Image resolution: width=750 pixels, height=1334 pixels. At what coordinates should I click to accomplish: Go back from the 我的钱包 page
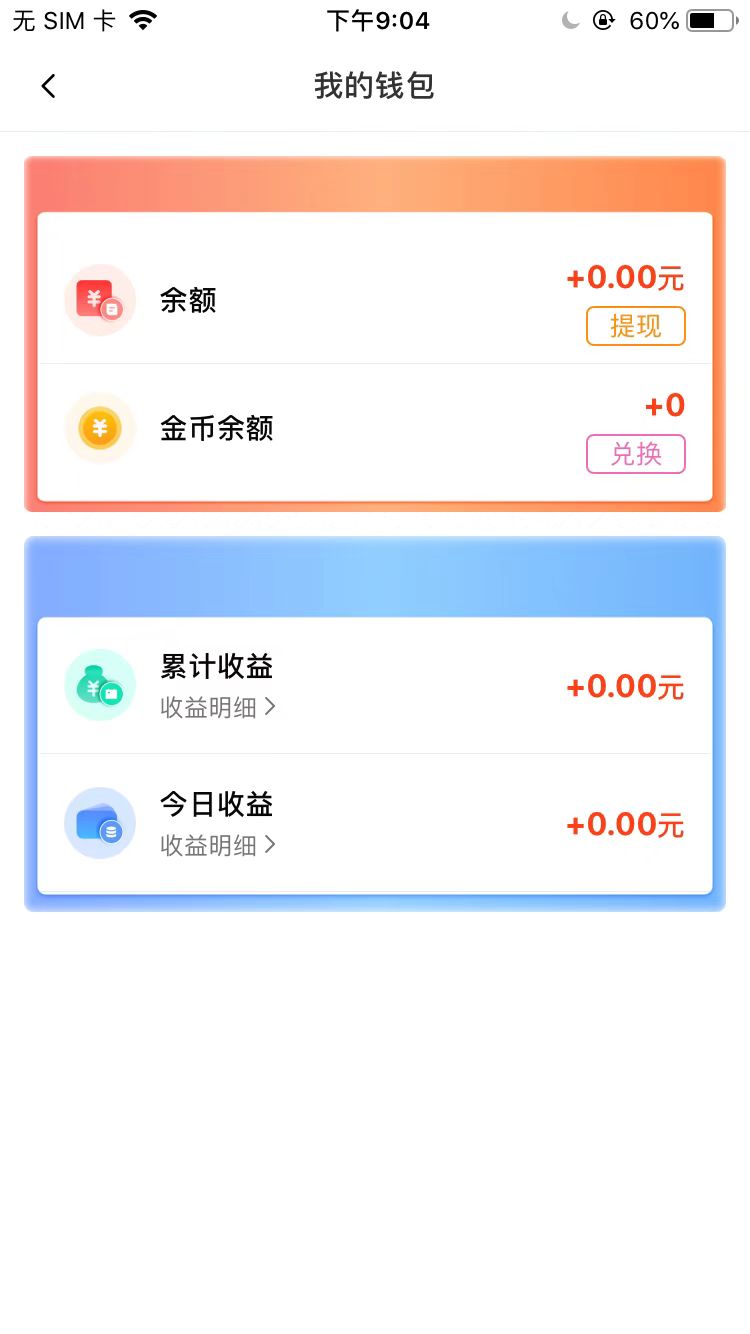coord(48,86)
